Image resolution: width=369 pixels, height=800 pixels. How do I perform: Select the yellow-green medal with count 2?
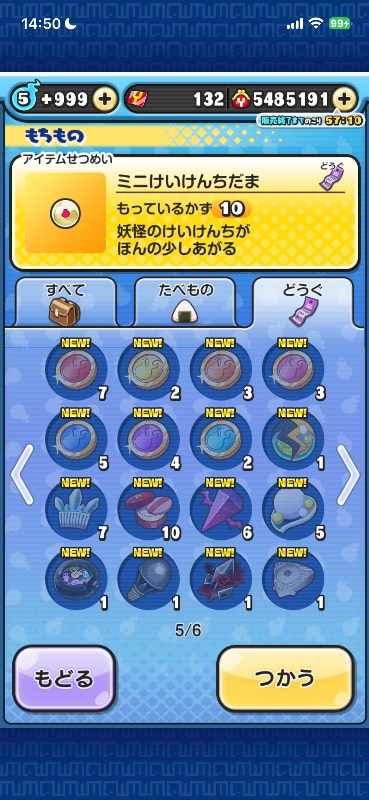(x=149, y=369)
